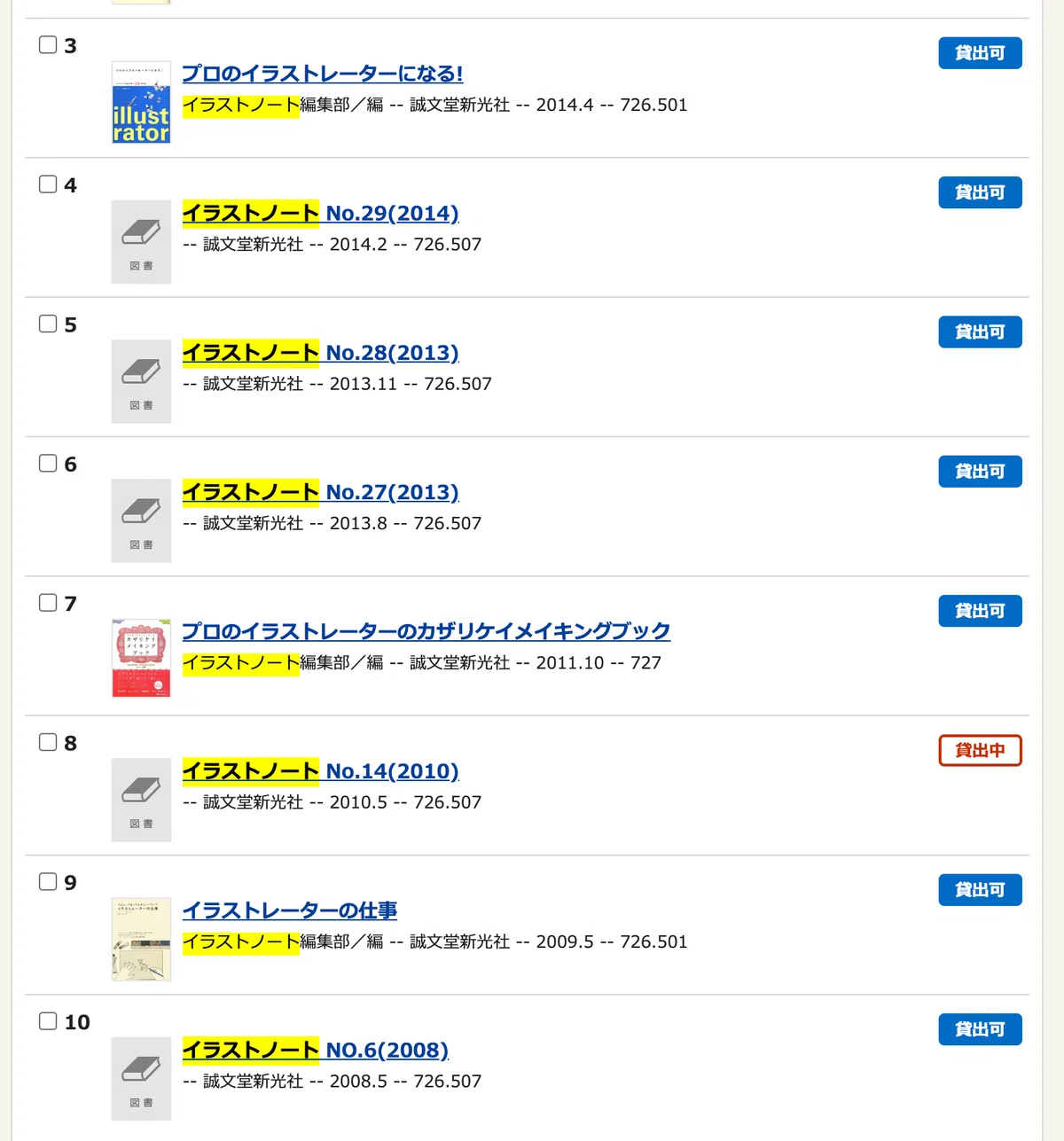Viewport: 1064px width, 1141px height.
Task: Open イラストノート NO.6(2008) title link
Action: (x=316, y=1050)
